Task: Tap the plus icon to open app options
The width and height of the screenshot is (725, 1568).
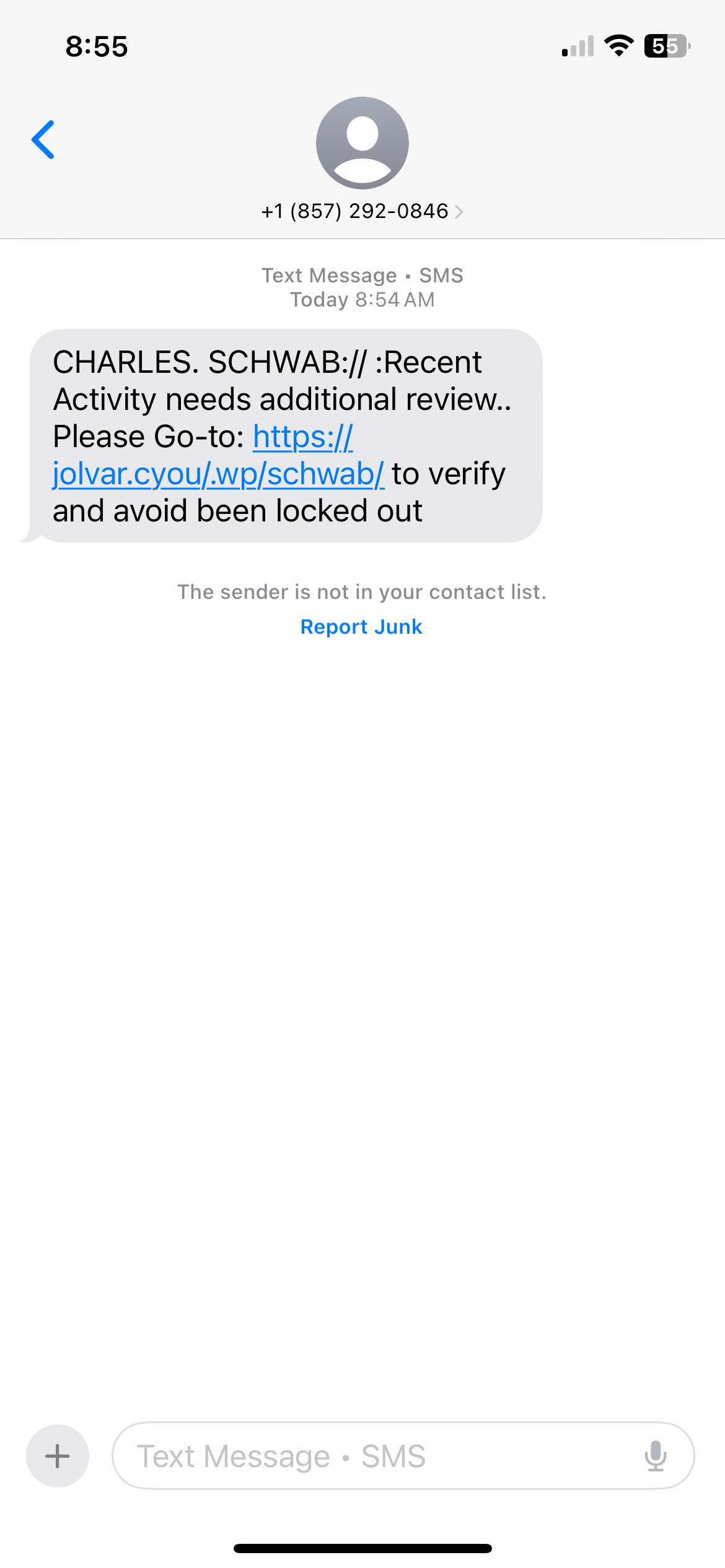Action: tap(57, 1456)
